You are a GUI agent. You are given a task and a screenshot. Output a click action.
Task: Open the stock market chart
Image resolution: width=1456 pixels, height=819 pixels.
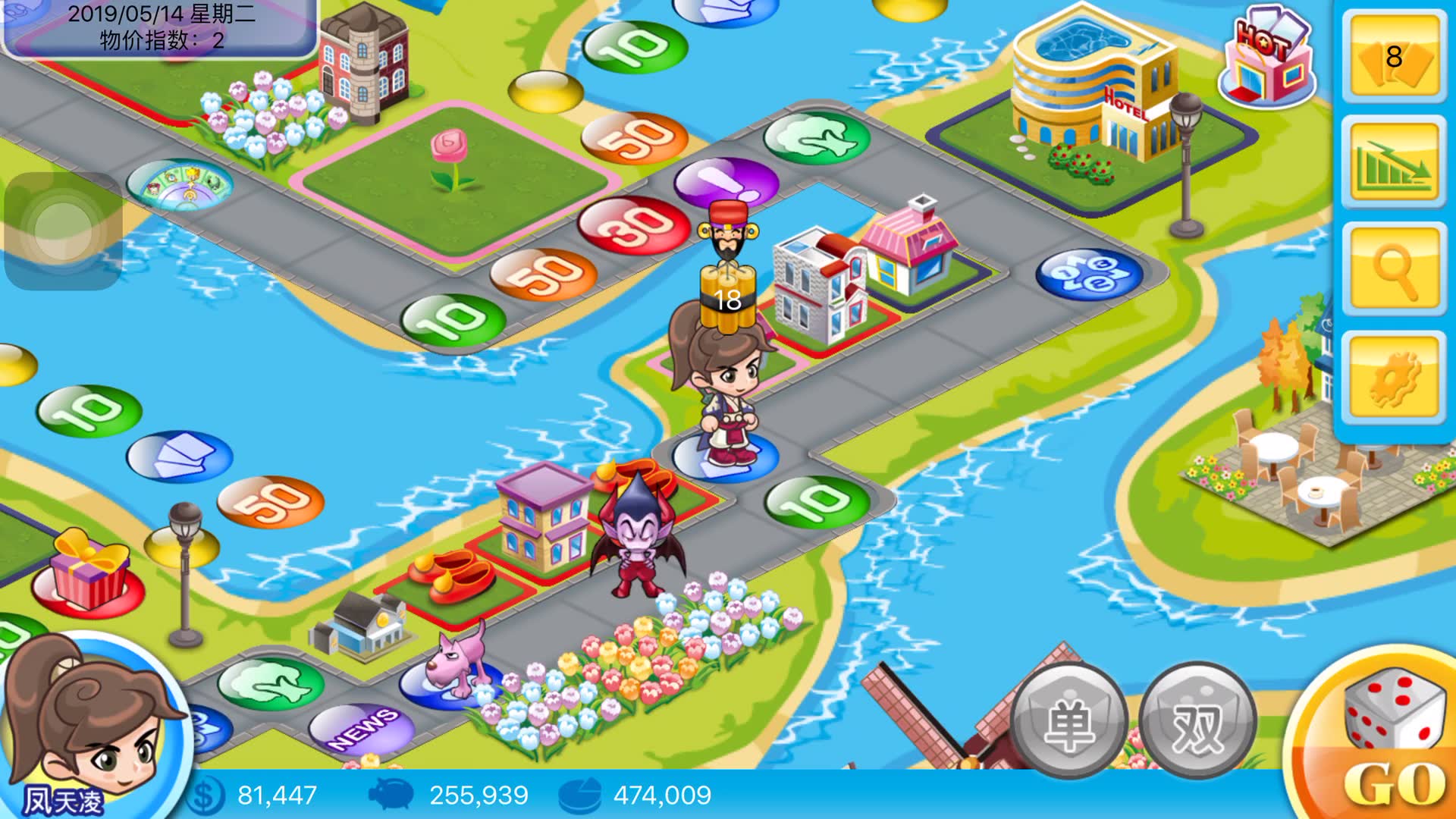[1393, 163]
